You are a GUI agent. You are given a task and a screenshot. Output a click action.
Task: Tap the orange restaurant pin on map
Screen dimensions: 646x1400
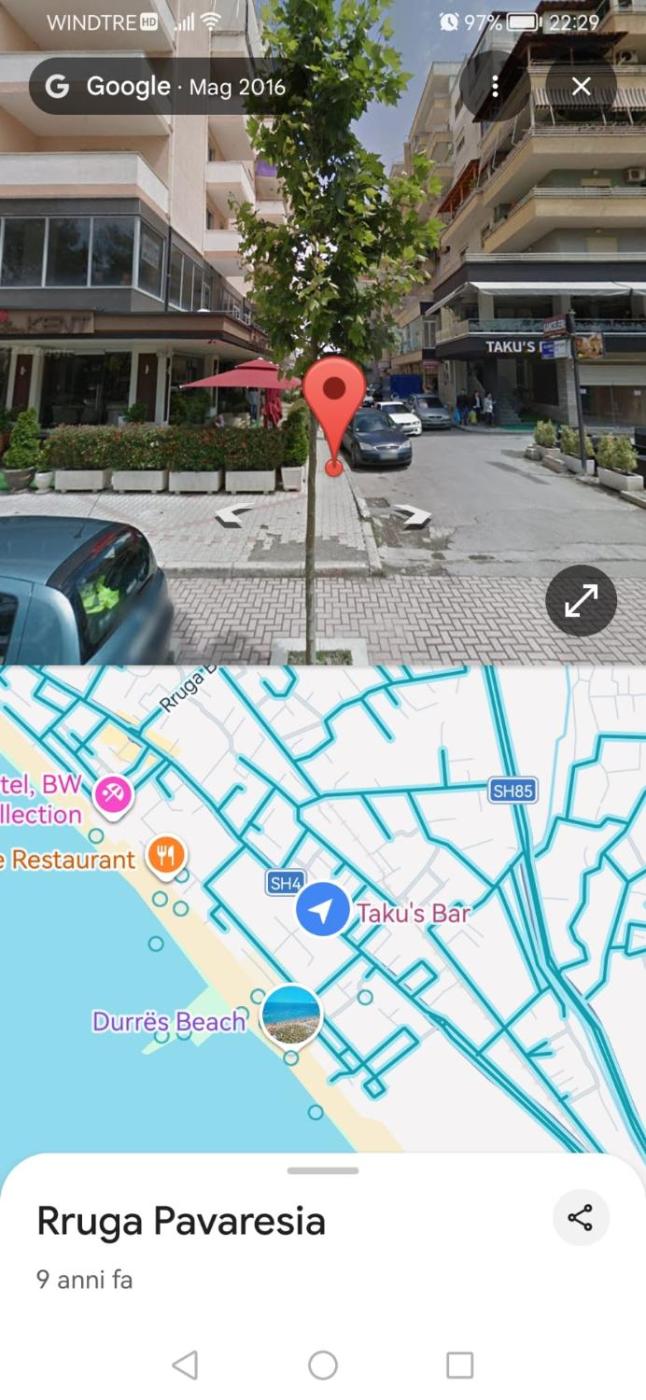165,856
